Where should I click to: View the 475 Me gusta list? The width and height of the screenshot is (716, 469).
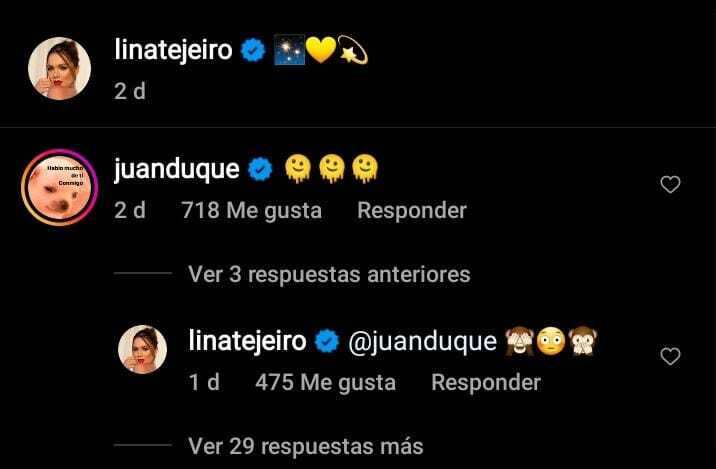[x=325, y=382]
